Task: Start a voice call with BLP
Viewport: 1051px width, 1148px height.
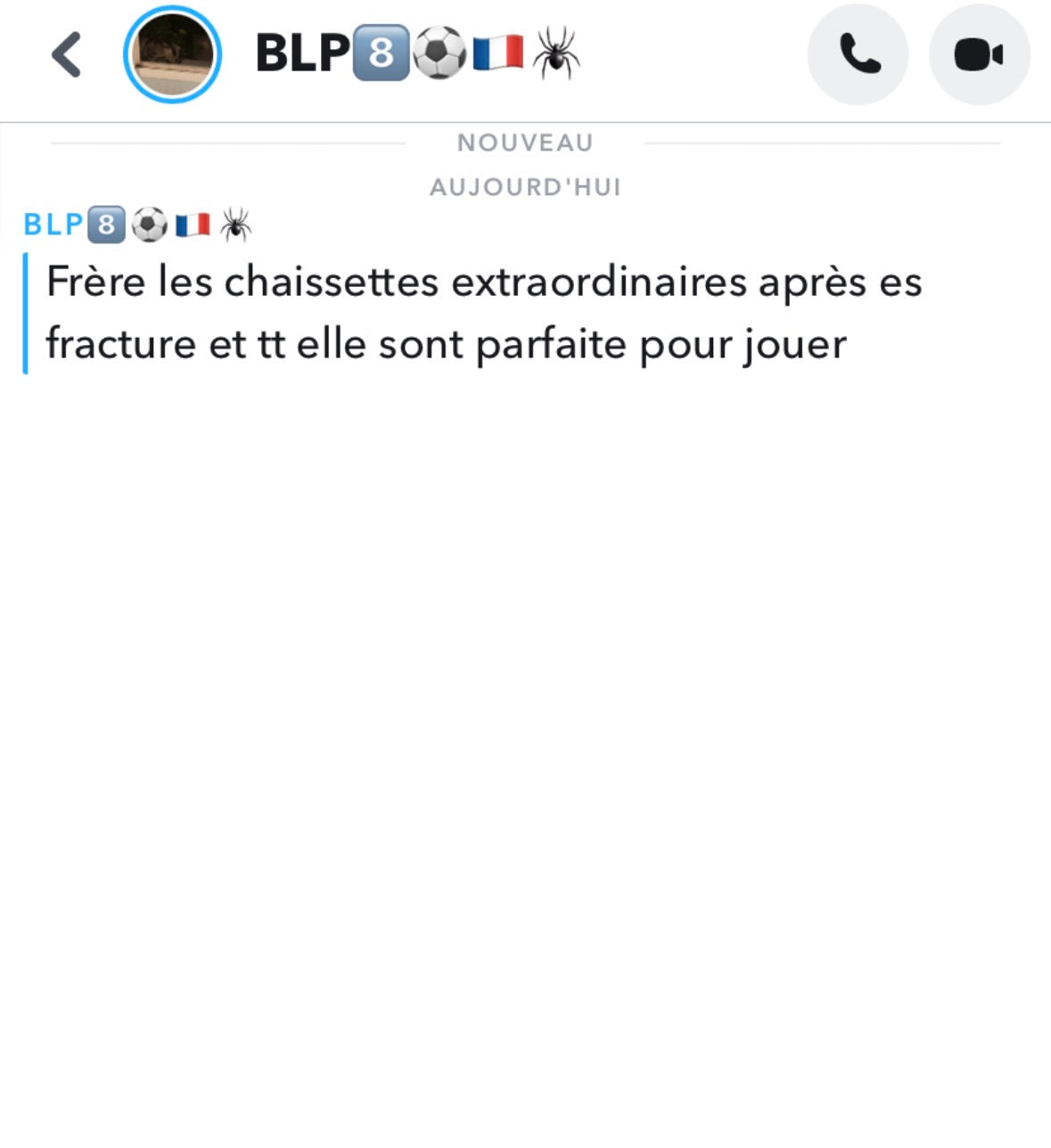Action: pyautogui.click(x=858, y=55)
